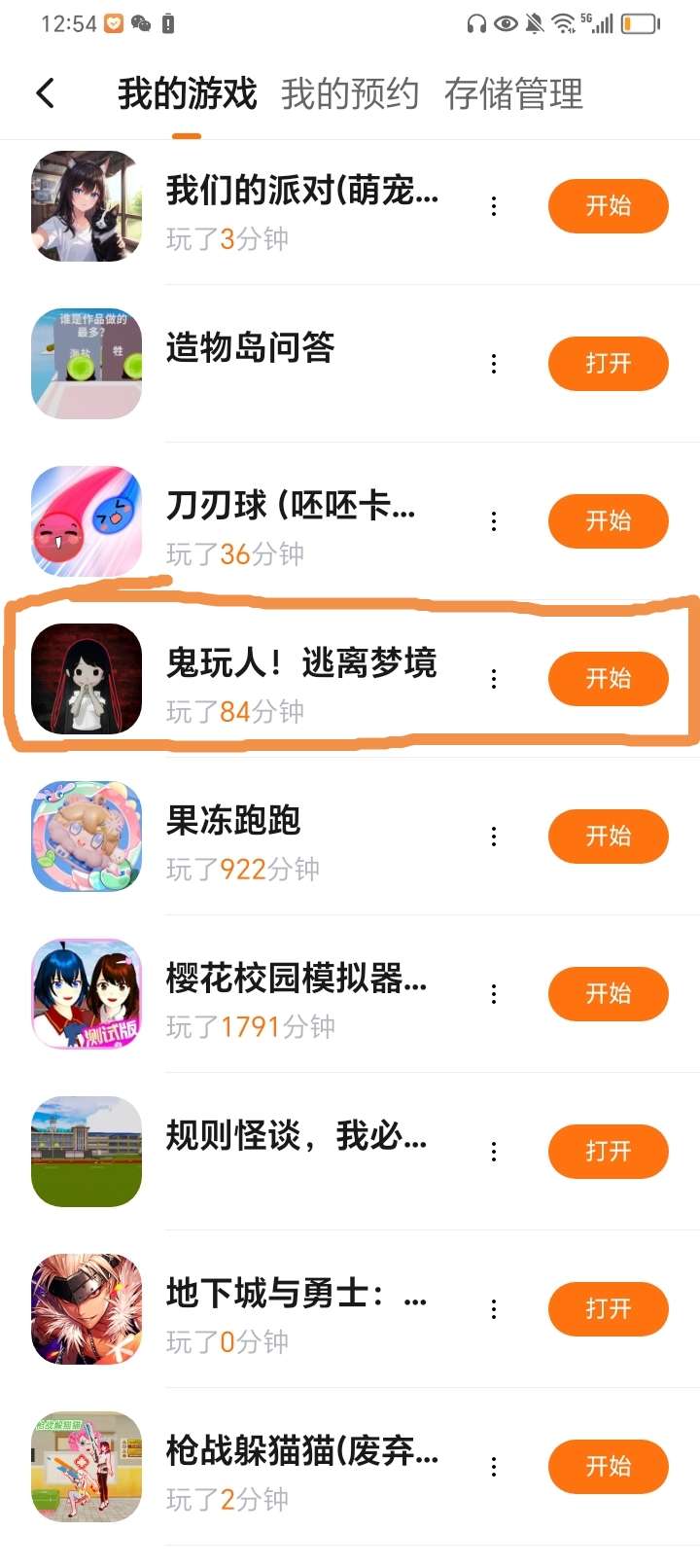Open more options for 枪战躲猫猫
The height and width of the screenshot is (1568, 700).
coord(494,1467)
